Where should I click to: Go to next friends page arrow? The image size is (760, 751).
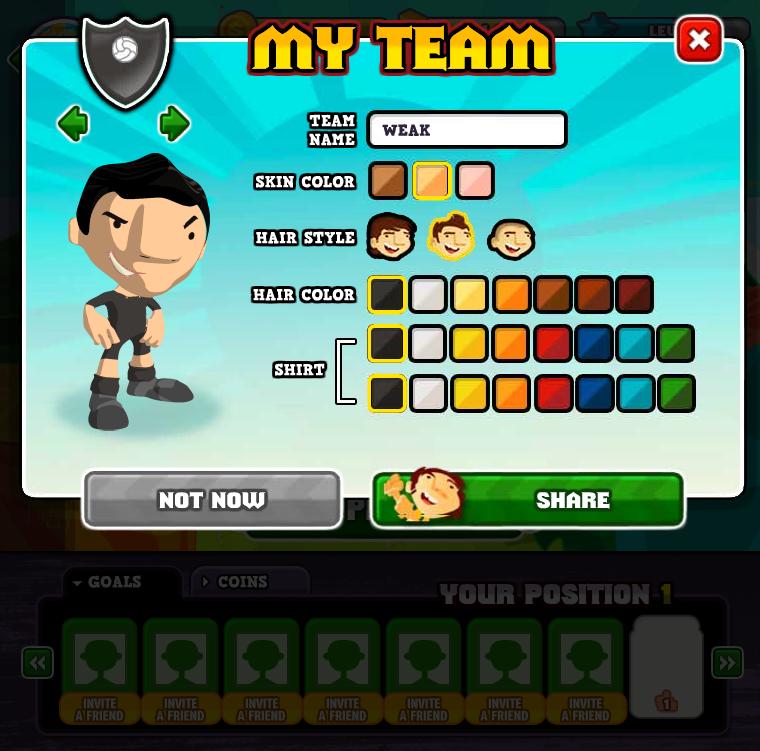point(727,662)
